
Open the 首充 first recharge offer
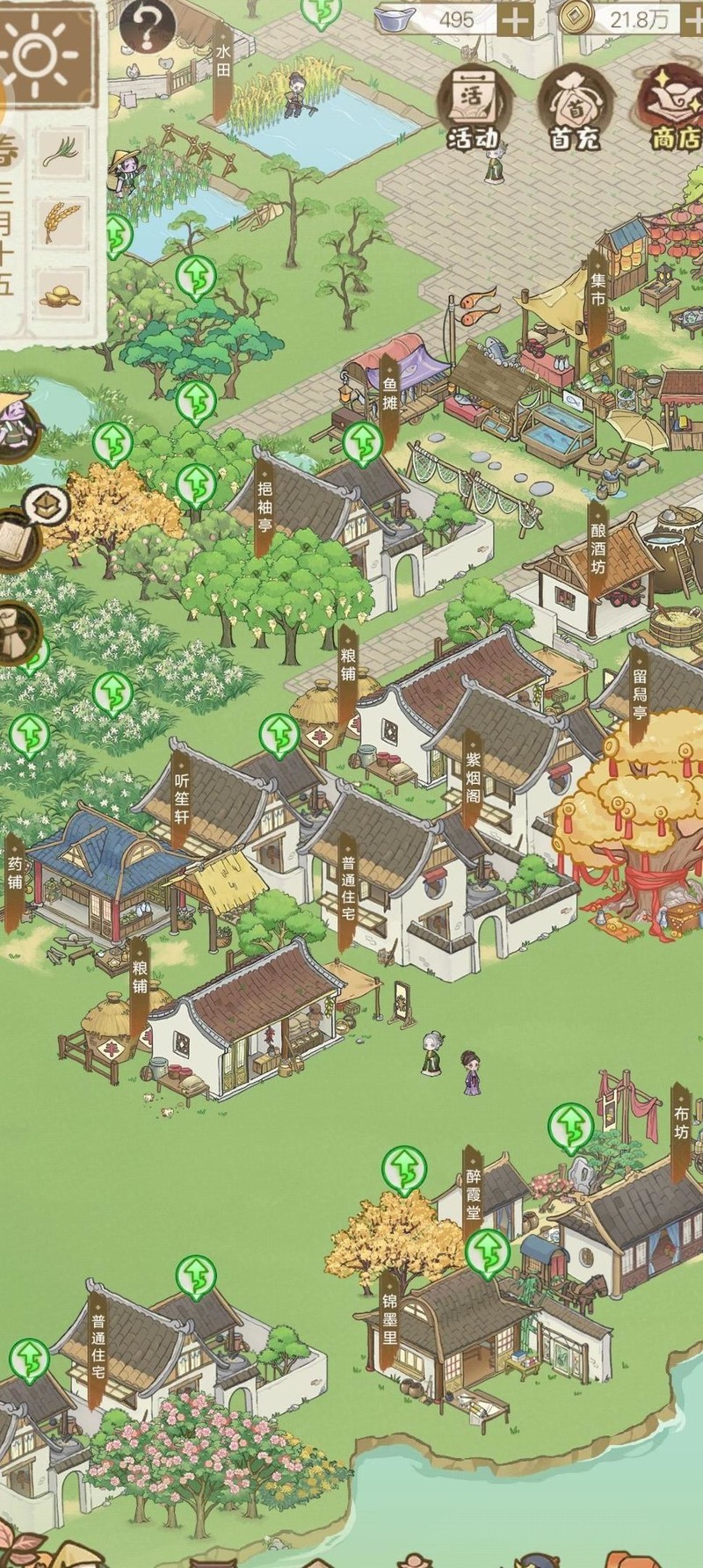tap(574, 107)
